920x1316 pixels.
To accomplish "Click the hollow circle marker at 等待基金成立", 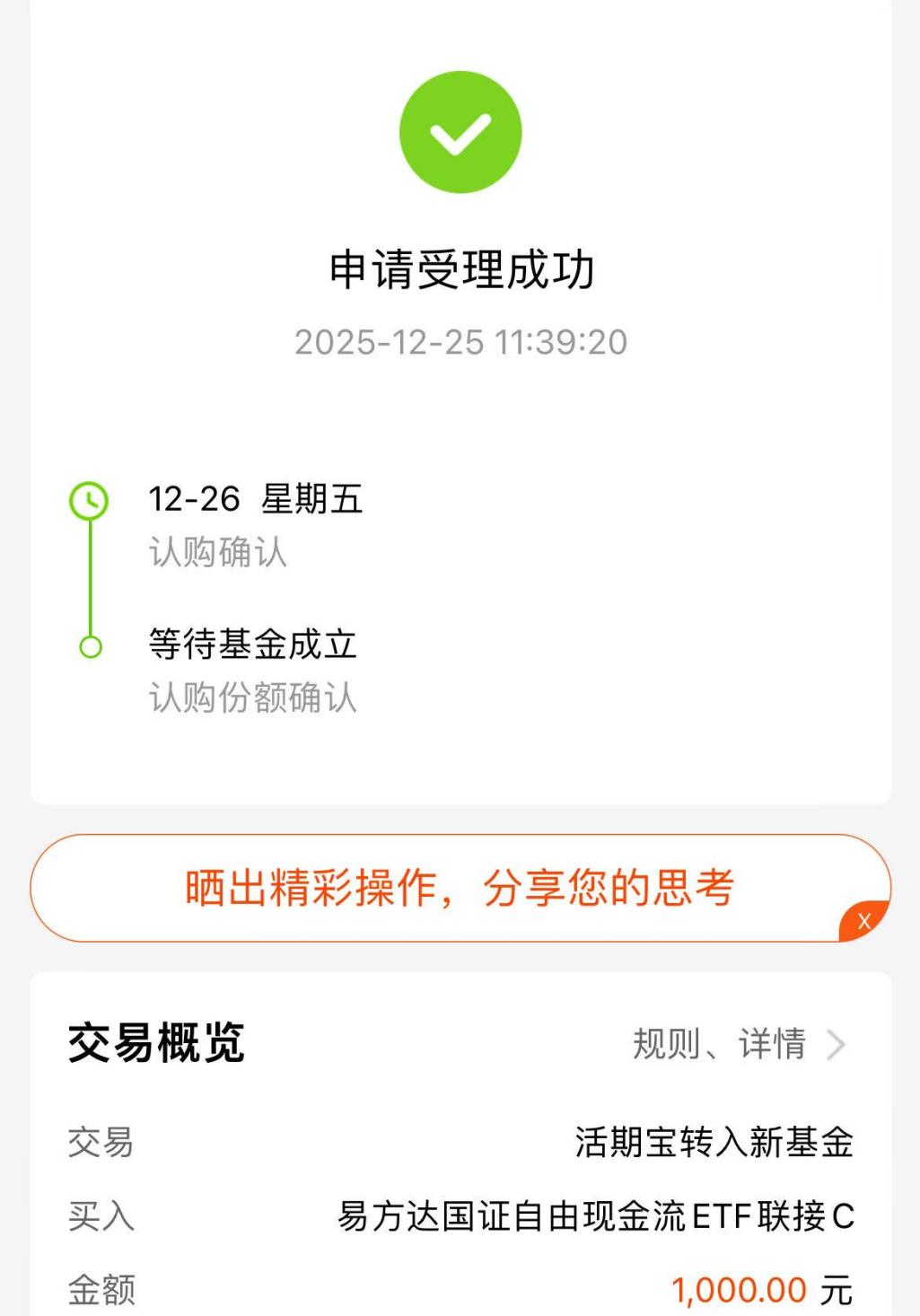I will [89, 645].
